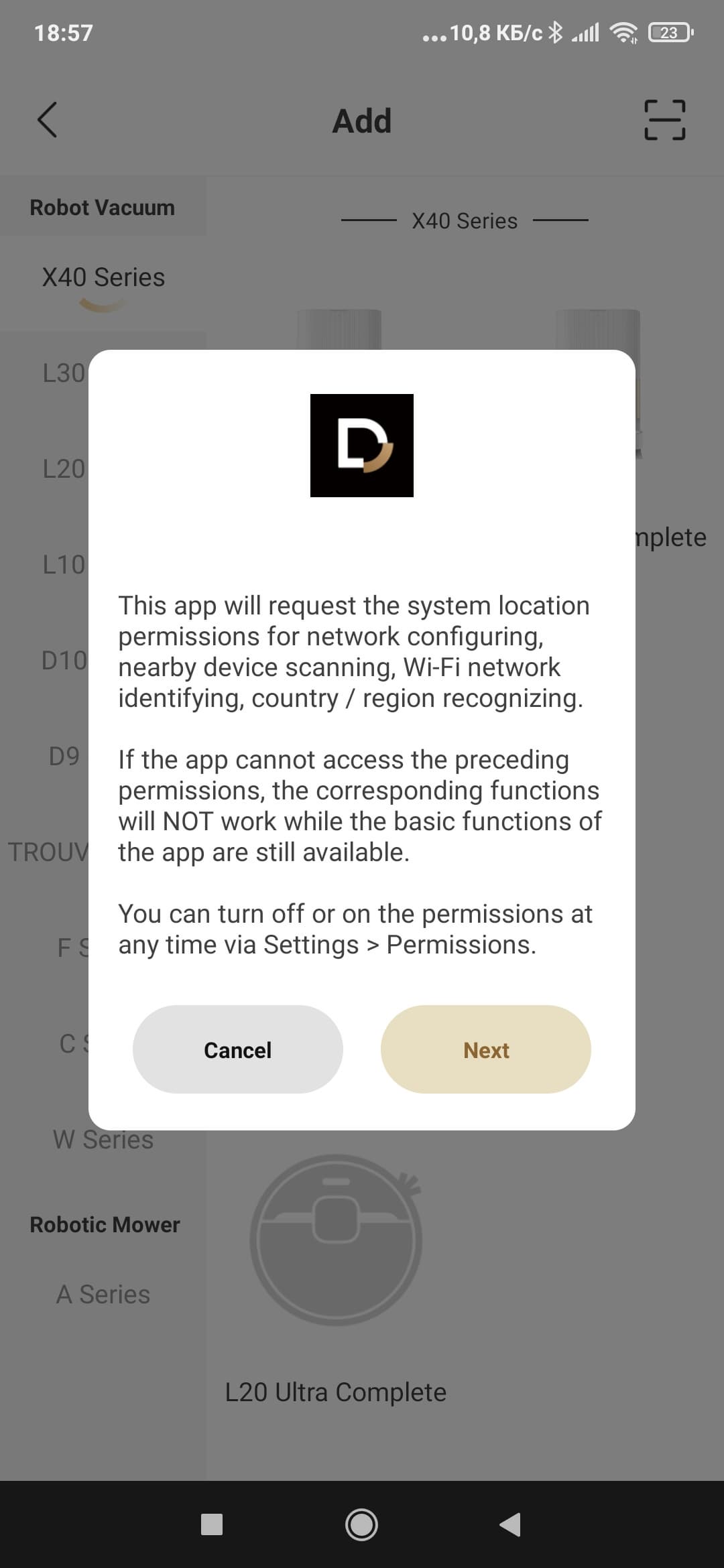Choose the L20 Ultra Complete vacuum
This screenshot has height=1568, width=724.
coord(336,1273)
